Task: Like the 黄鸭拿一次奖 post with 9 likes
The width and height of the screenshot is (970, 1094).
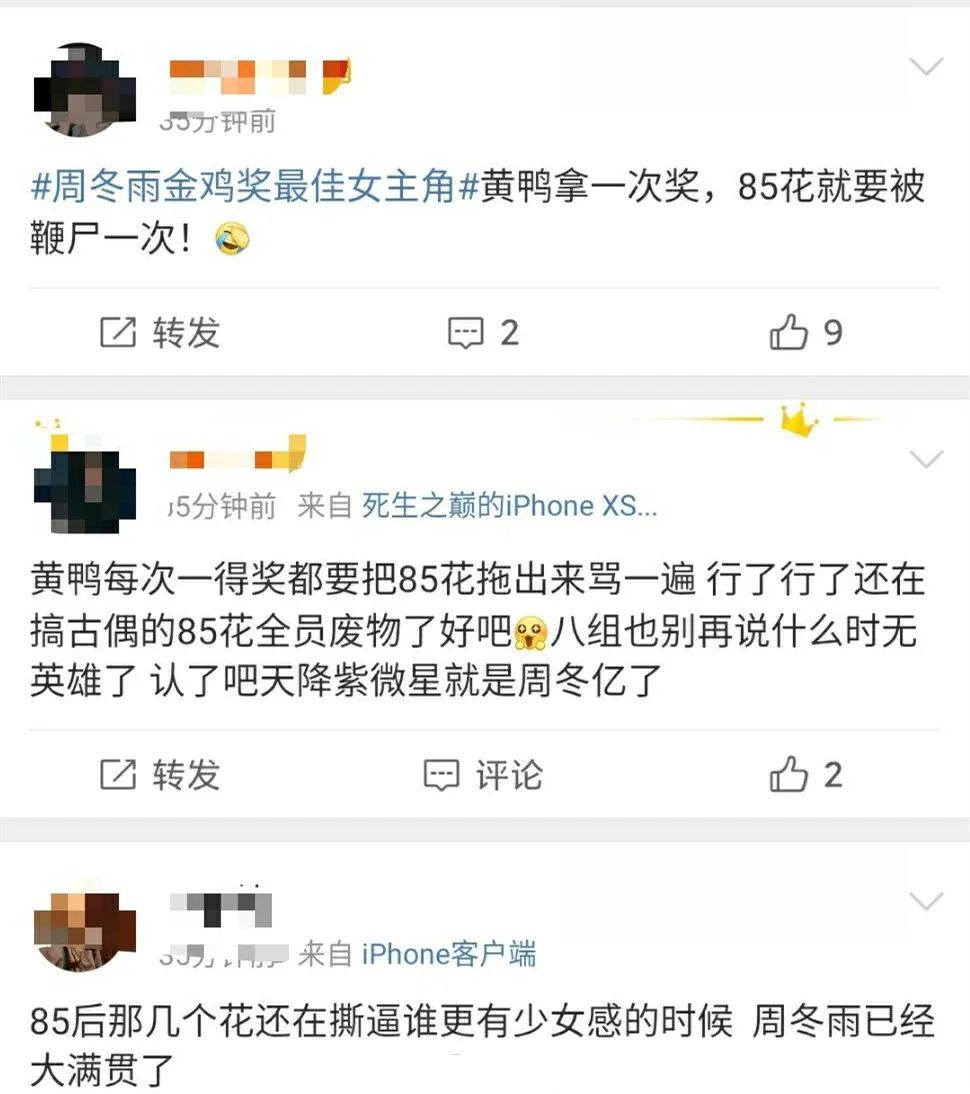Action: pos(806,333)
